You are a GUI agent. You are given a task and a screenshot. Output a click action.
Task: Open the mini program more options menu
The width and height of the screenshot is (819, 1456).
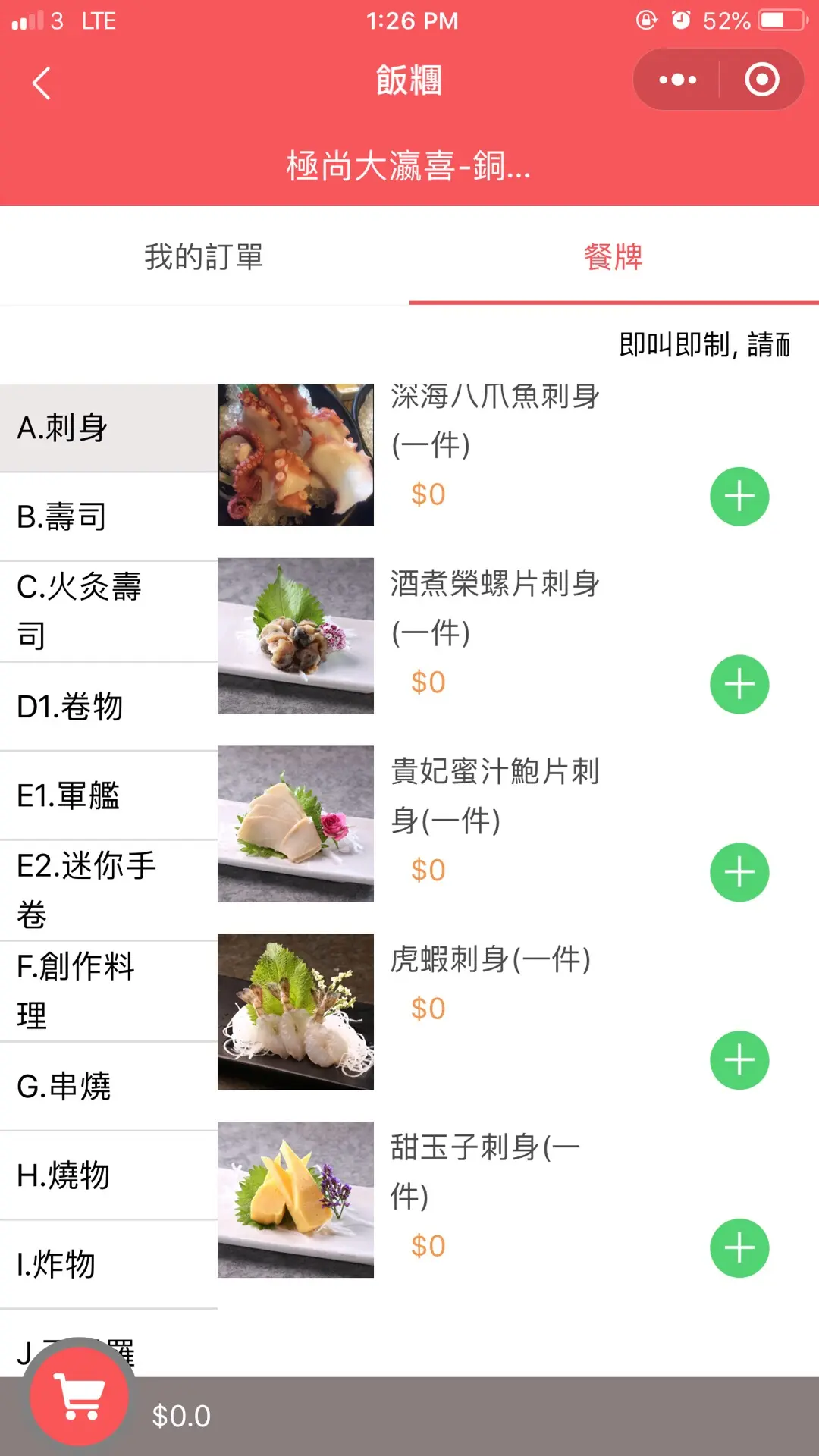coord(677,80)
